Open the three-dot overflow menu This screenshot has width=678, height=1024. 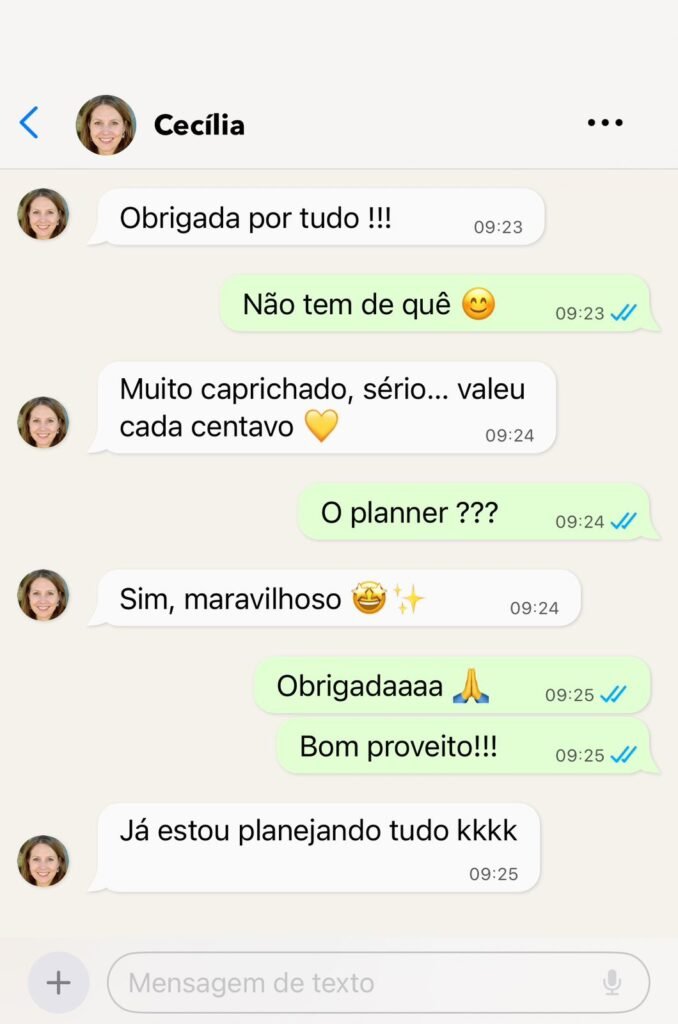605,123
